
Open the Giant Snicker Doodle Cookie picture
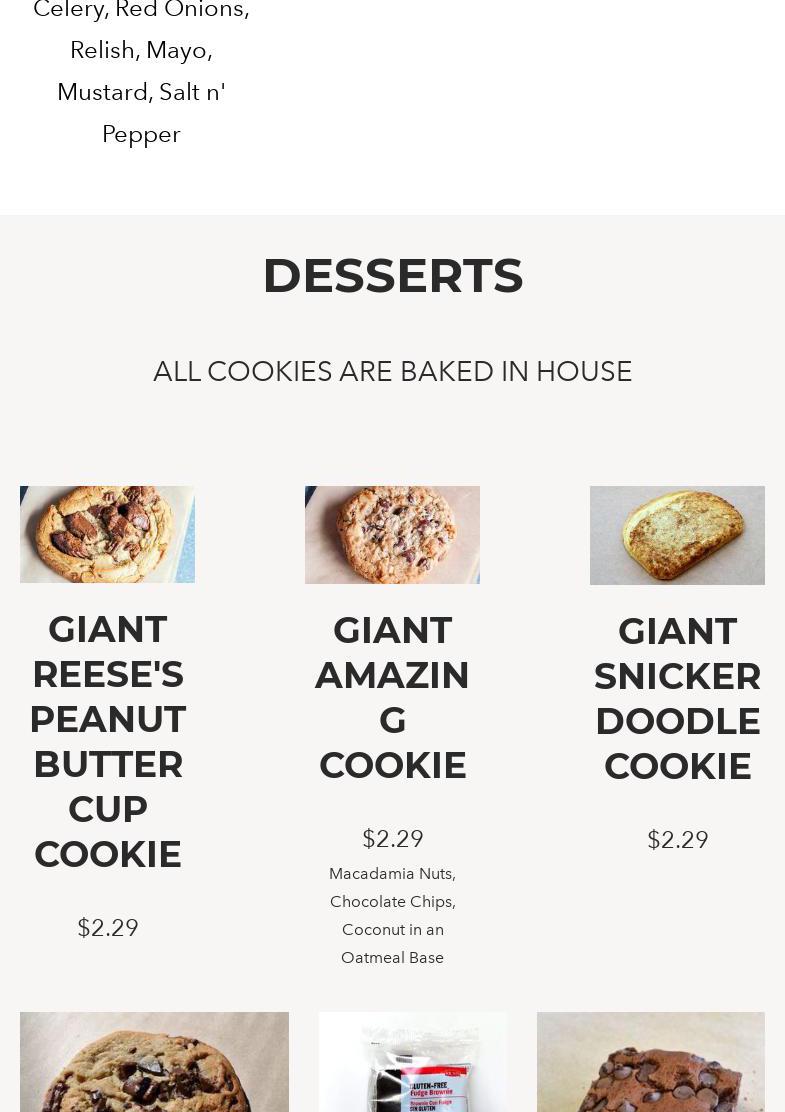tap(677, 535)
